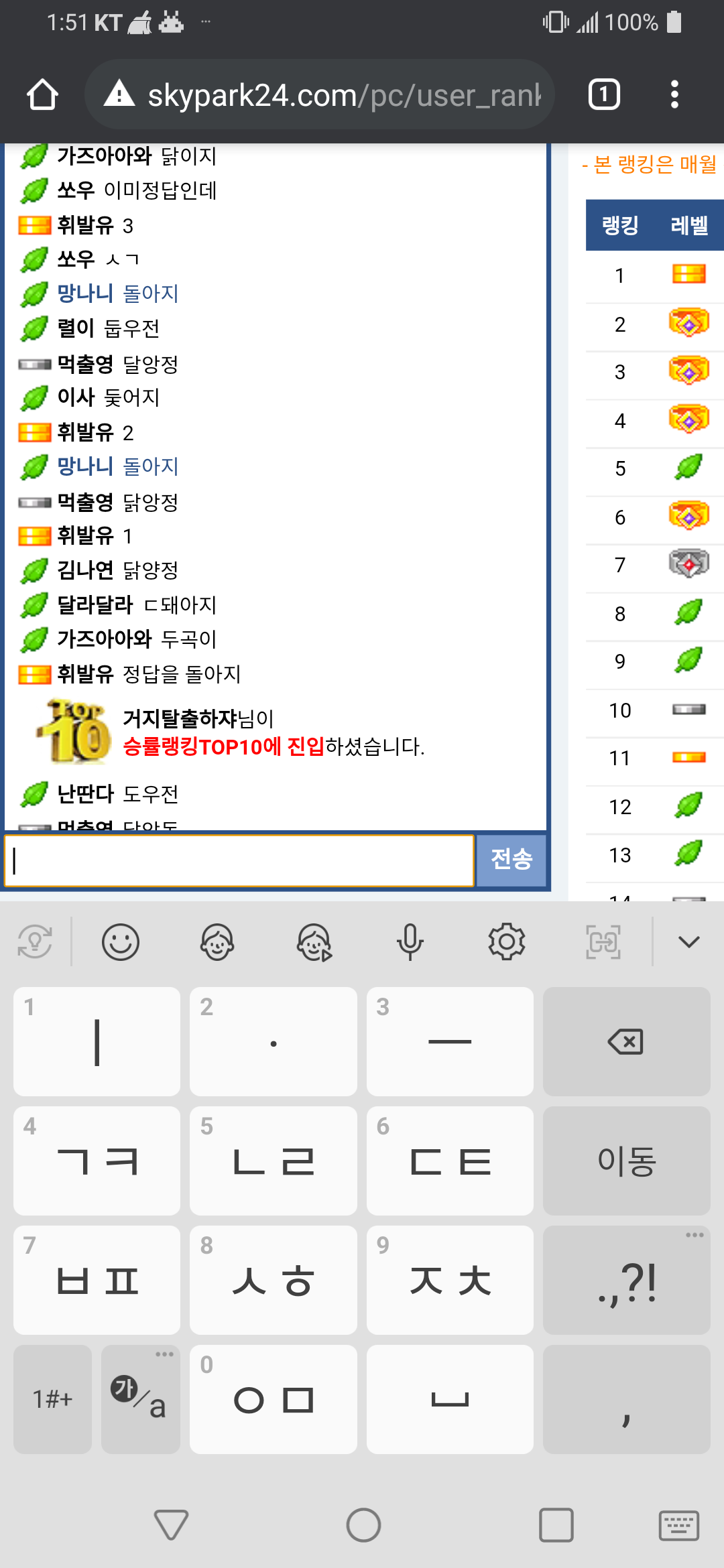
Task: Tap the backspace key
Action: coord(626,1042)
